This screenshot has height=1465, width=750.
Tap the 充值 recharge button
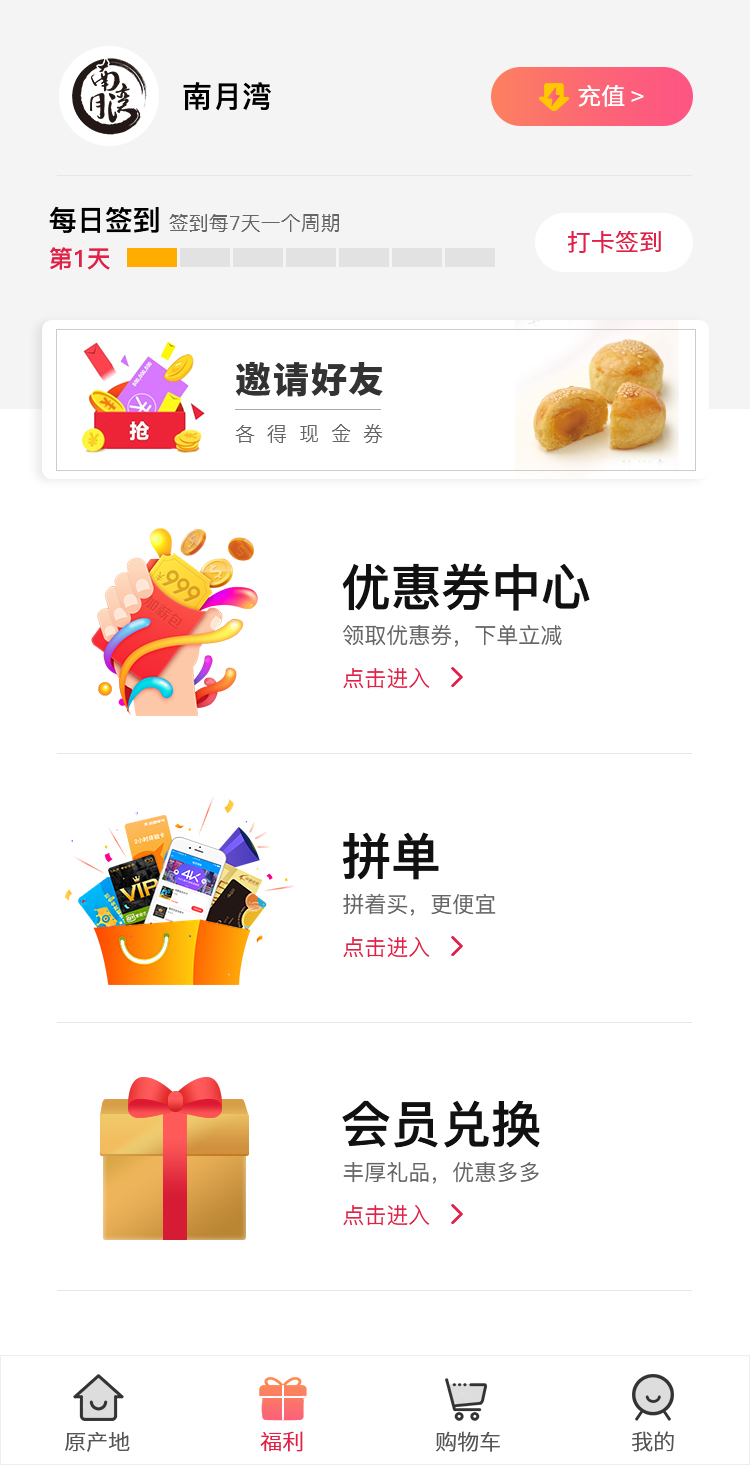coord(591,97)
